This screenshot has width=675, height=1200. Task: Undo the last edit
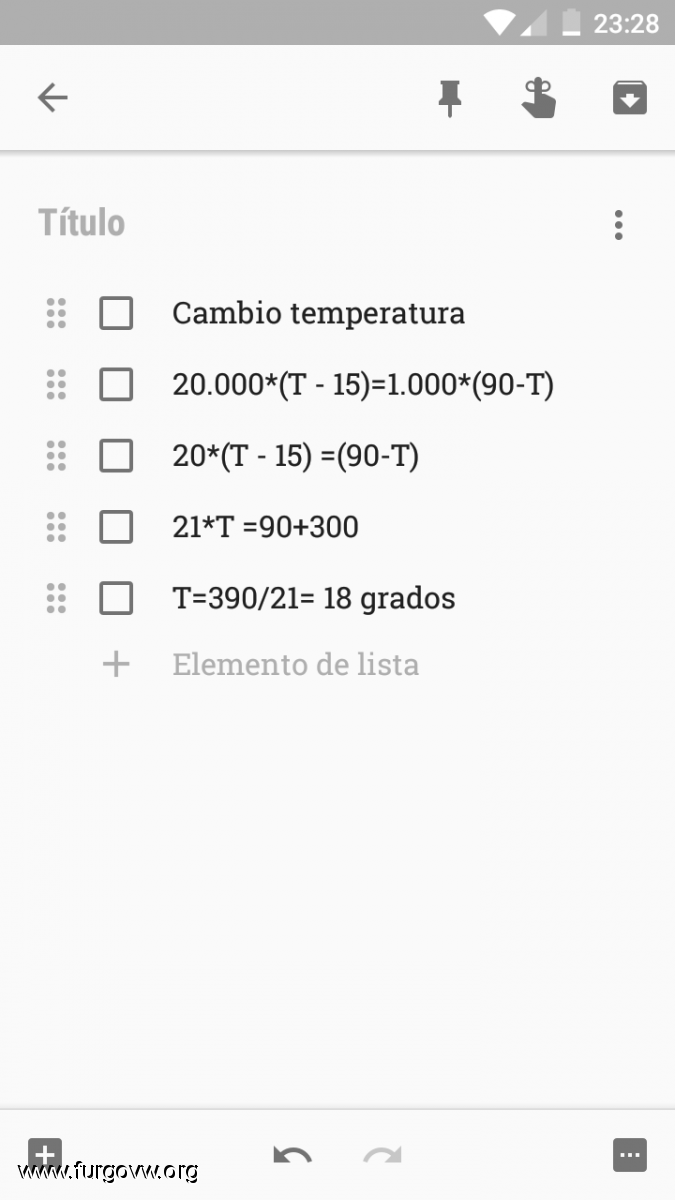pyautogui.click(x=292, y=1156)
